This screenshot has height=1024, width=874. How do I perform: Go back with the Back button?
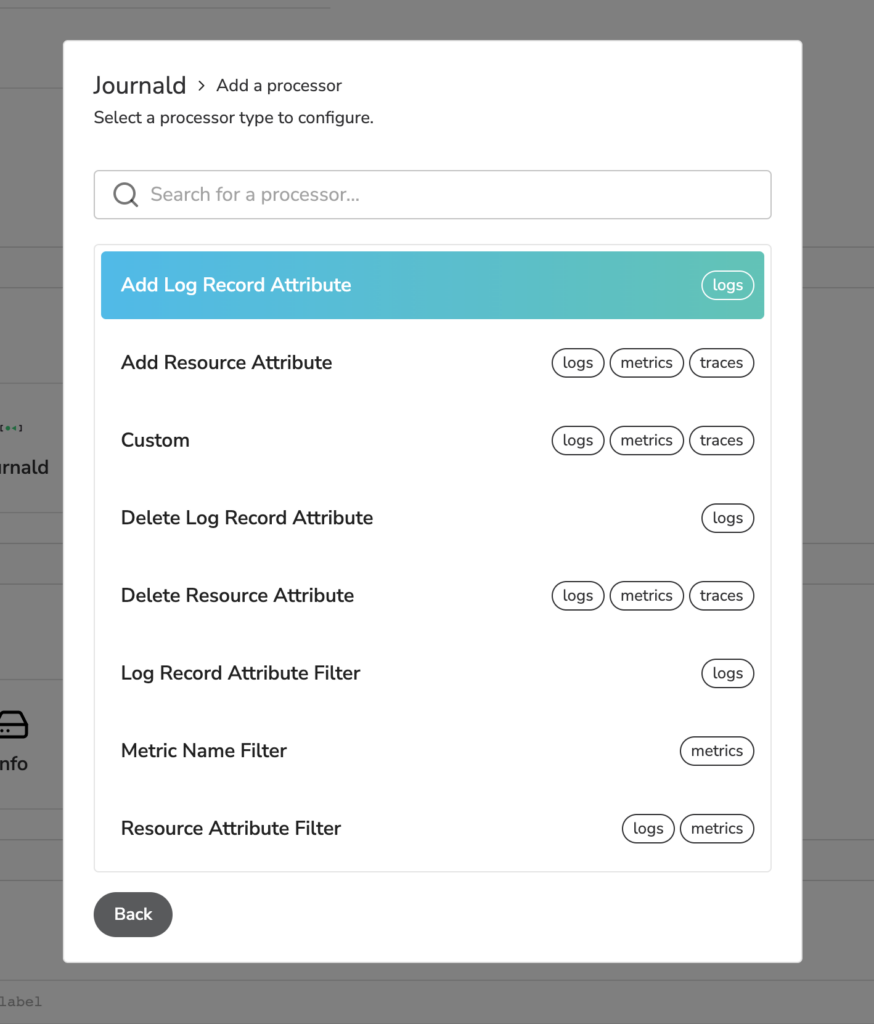133,914
